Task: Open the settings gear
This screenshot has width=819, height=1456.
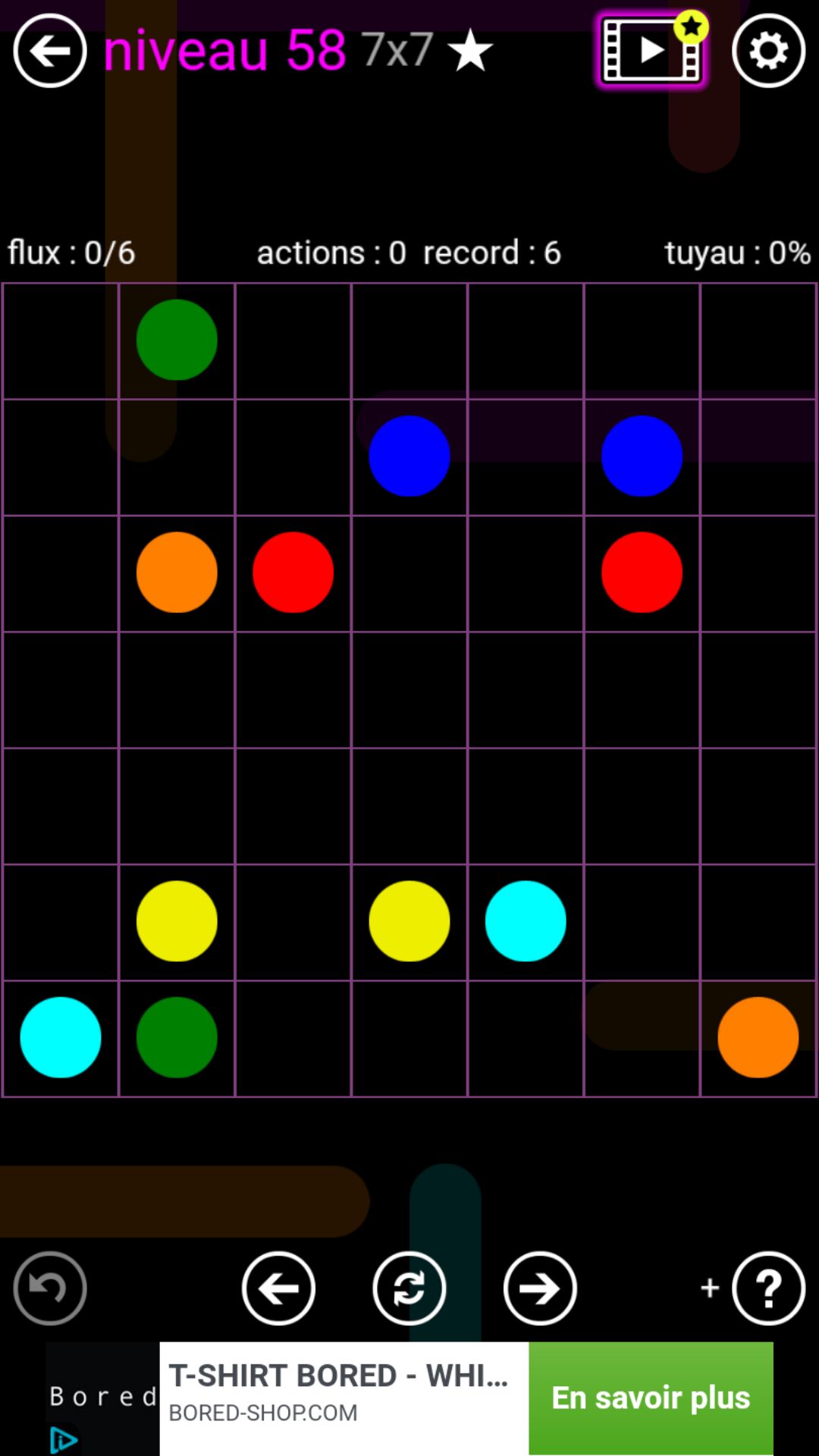Action: pos(768,51)
